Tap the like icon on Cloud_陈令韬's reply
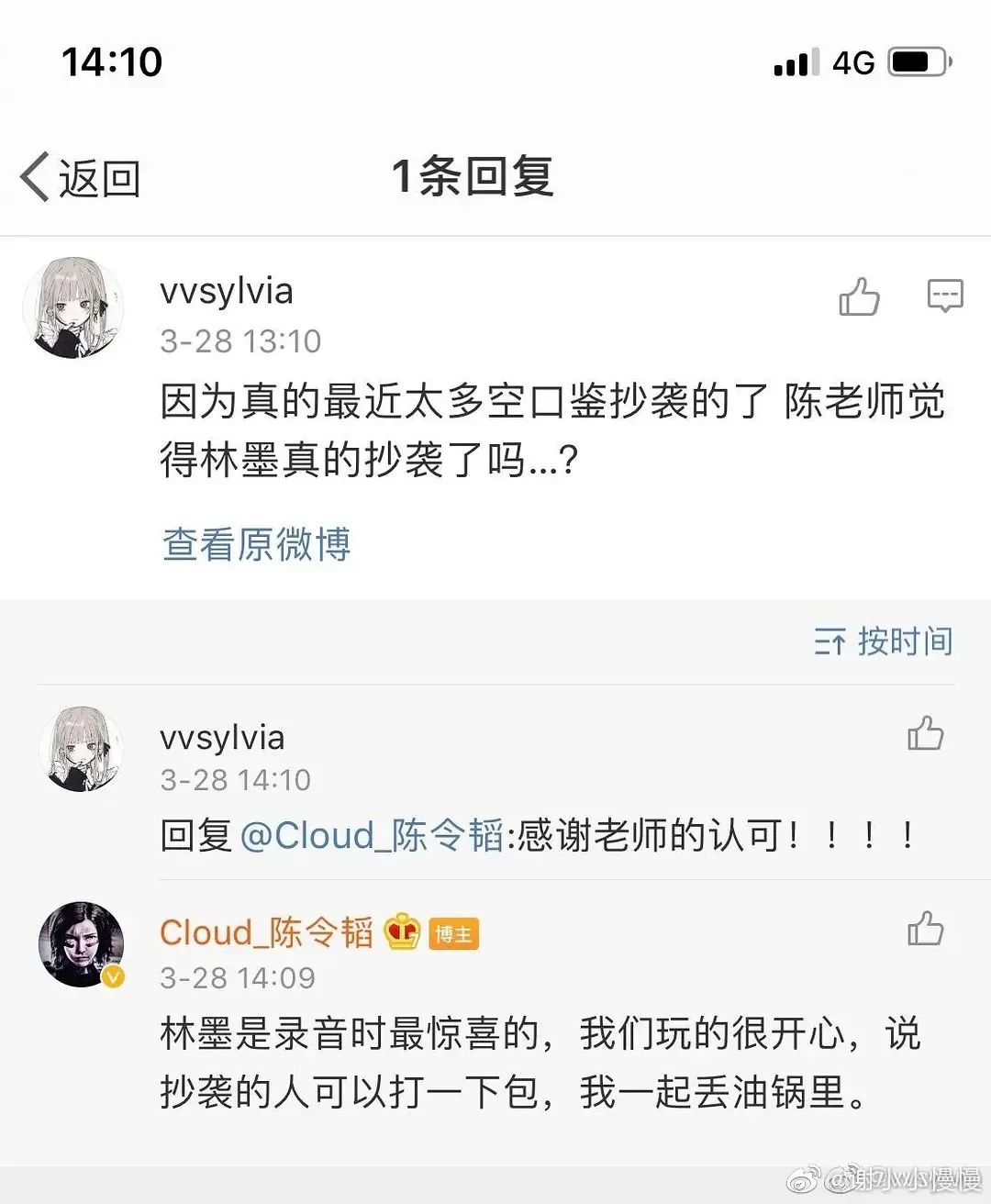991x1204 pixels. coord(926,930)
